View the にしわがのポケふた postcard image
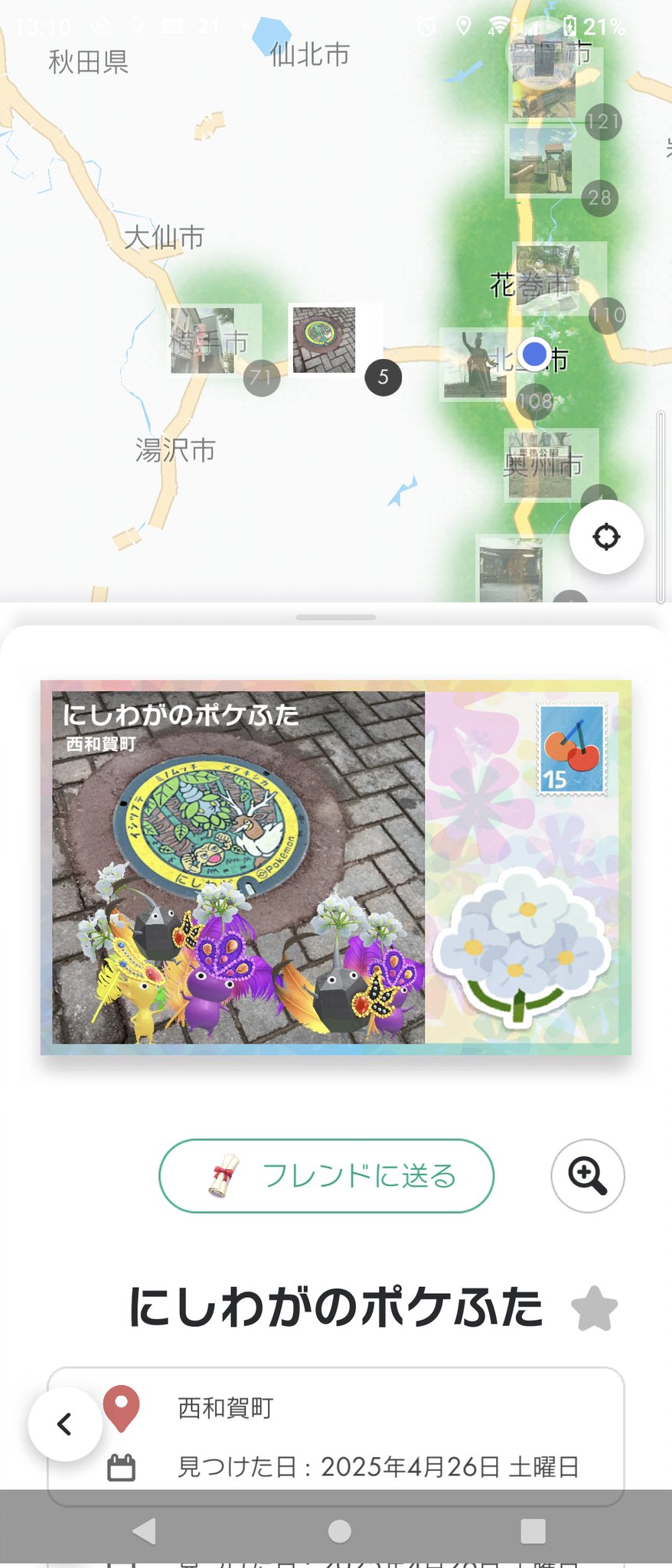This screenshot has width=672, height=1568. pyautogui.click(x=335, y=867)
